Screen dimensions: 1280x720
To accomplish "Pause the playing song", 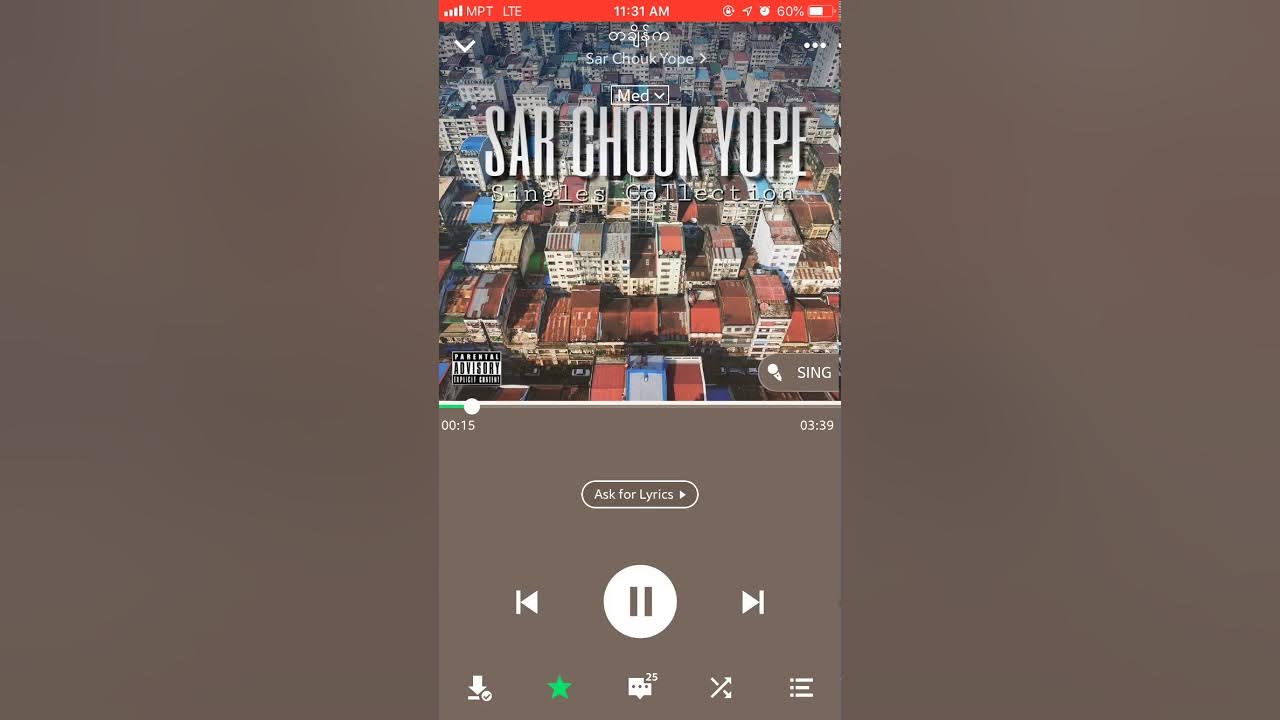I will tap(640, 602).
